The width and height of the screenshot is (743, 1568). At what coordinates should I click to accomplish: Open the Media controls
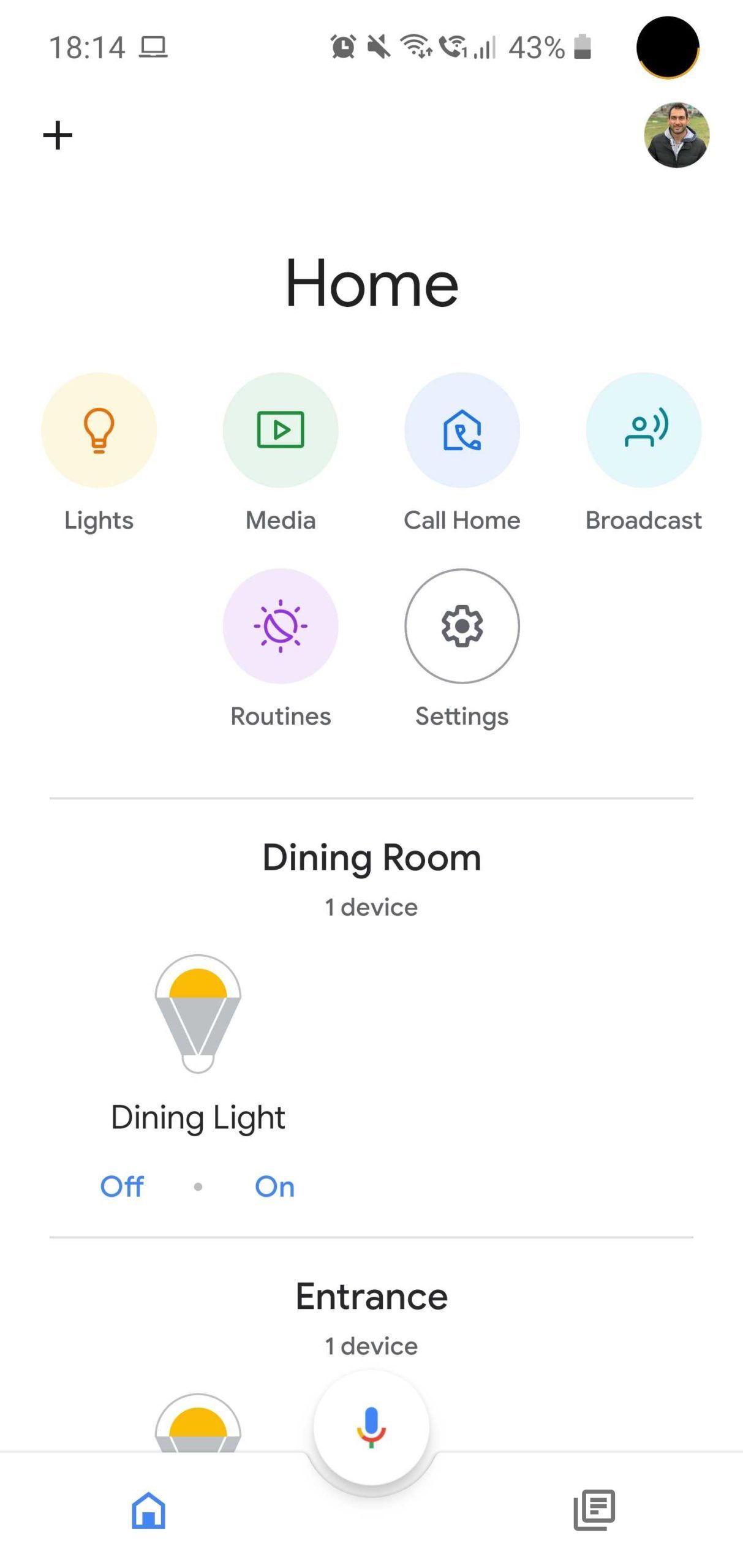point(281,431)
